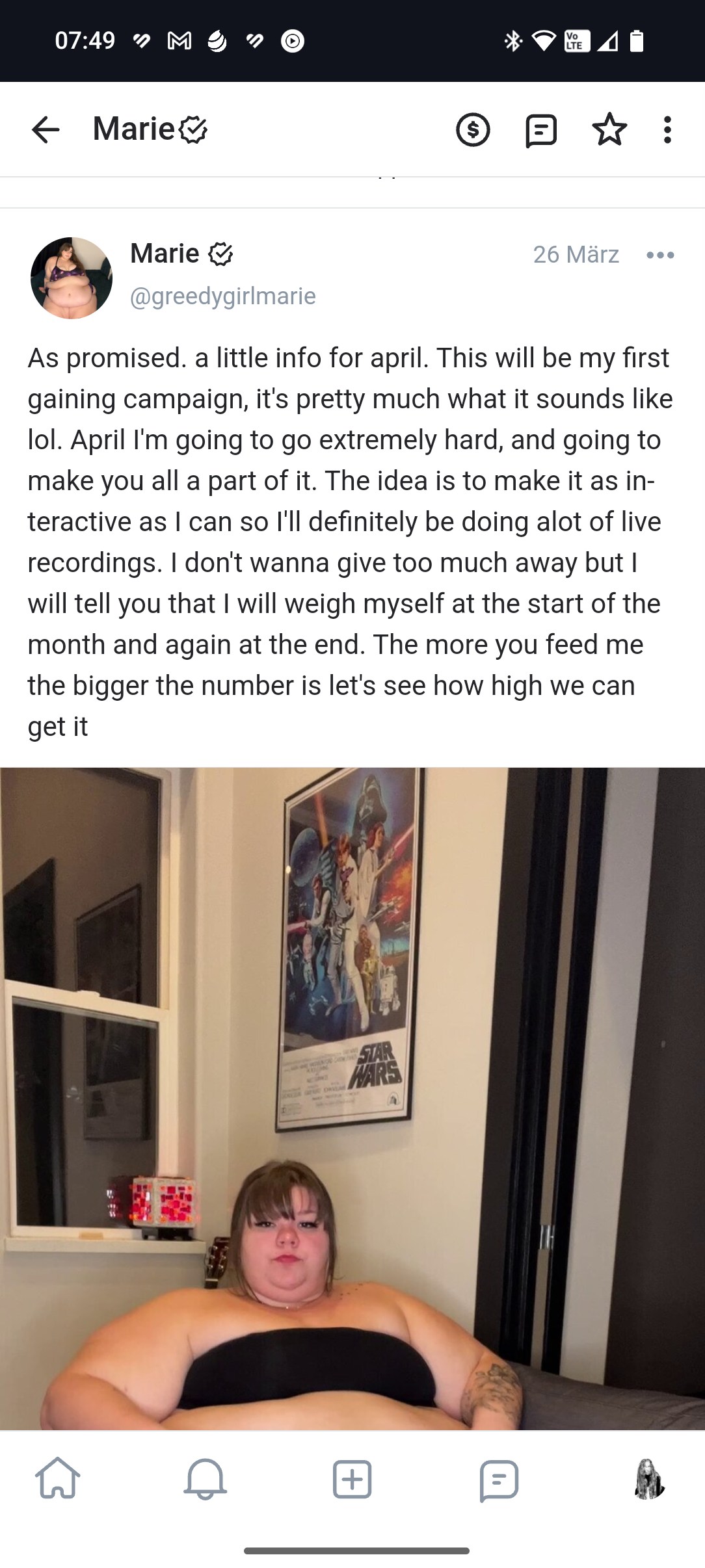Open message icon in top bar
Screen dimensions: 705x1568
click(x=541, y=130)
